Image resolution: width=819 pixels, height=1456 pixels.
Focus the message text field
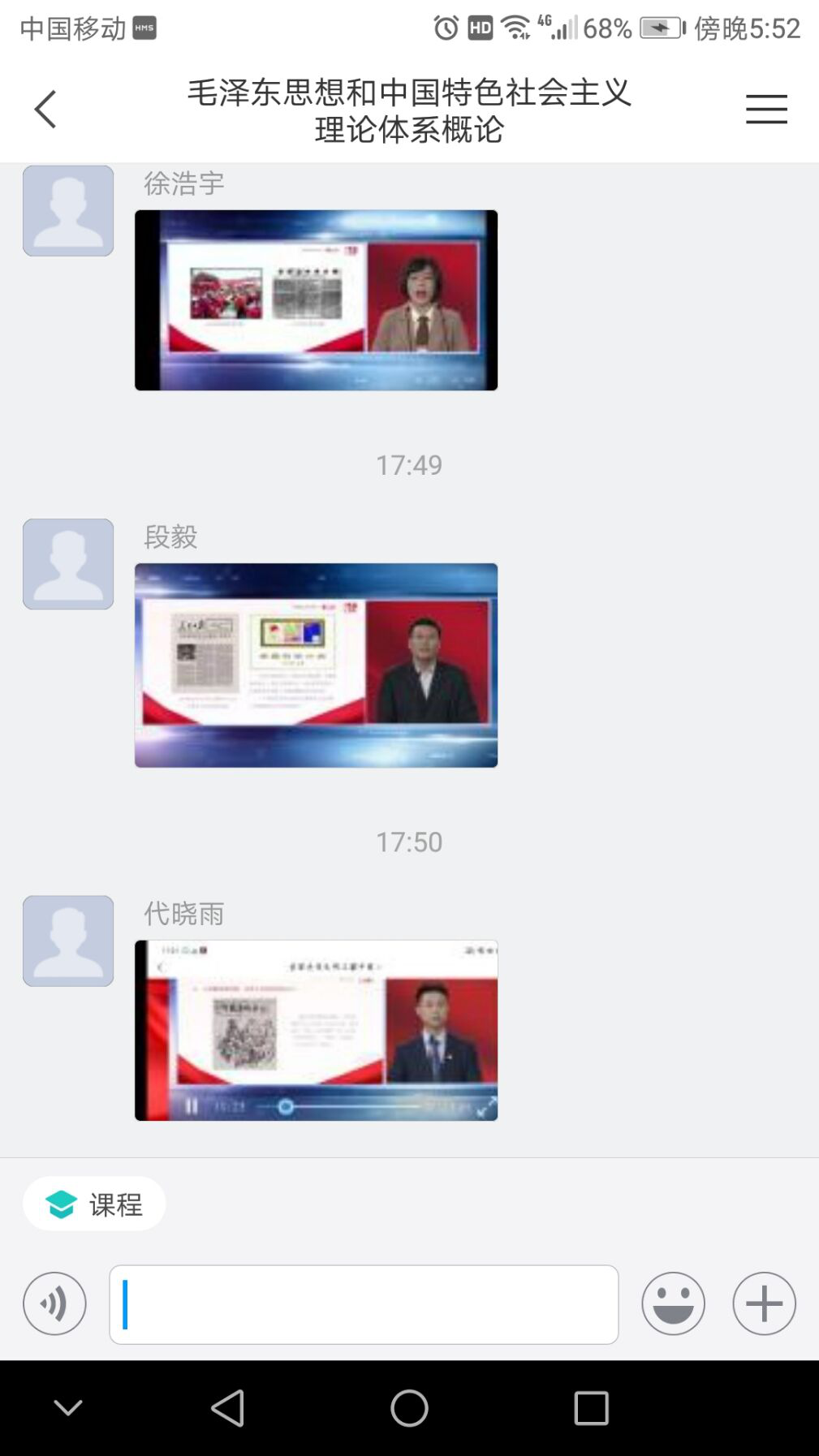coord(364,1303)
